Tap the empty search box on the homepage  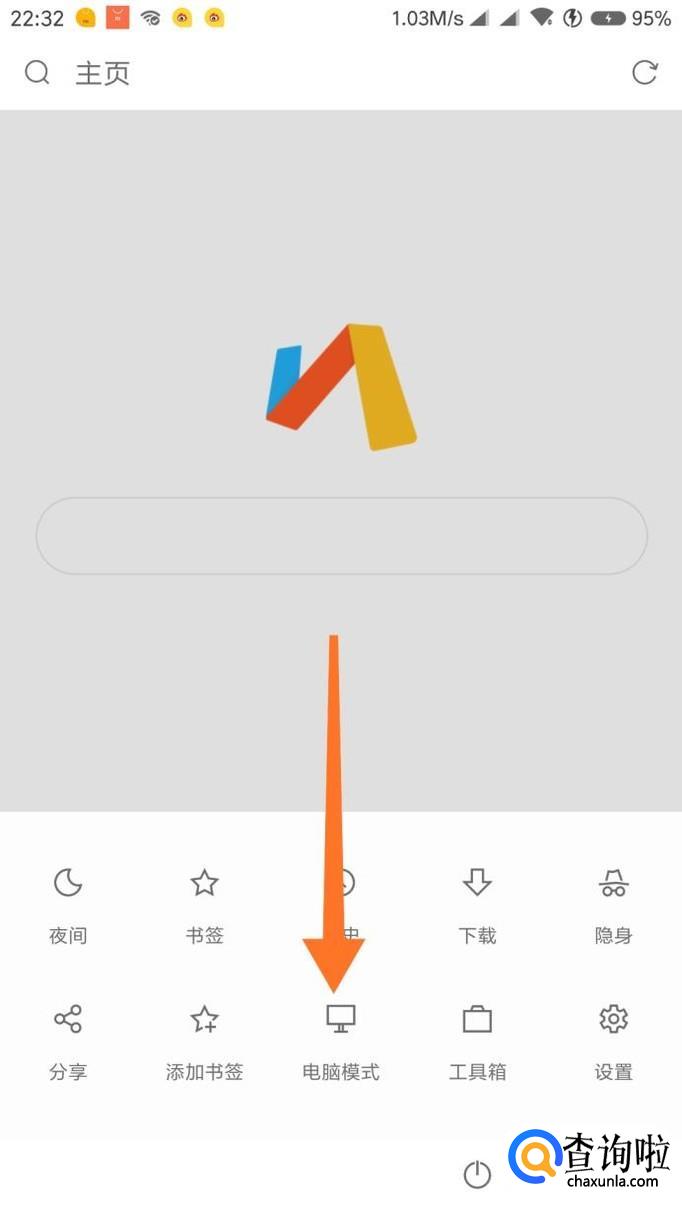pos(341,536)
